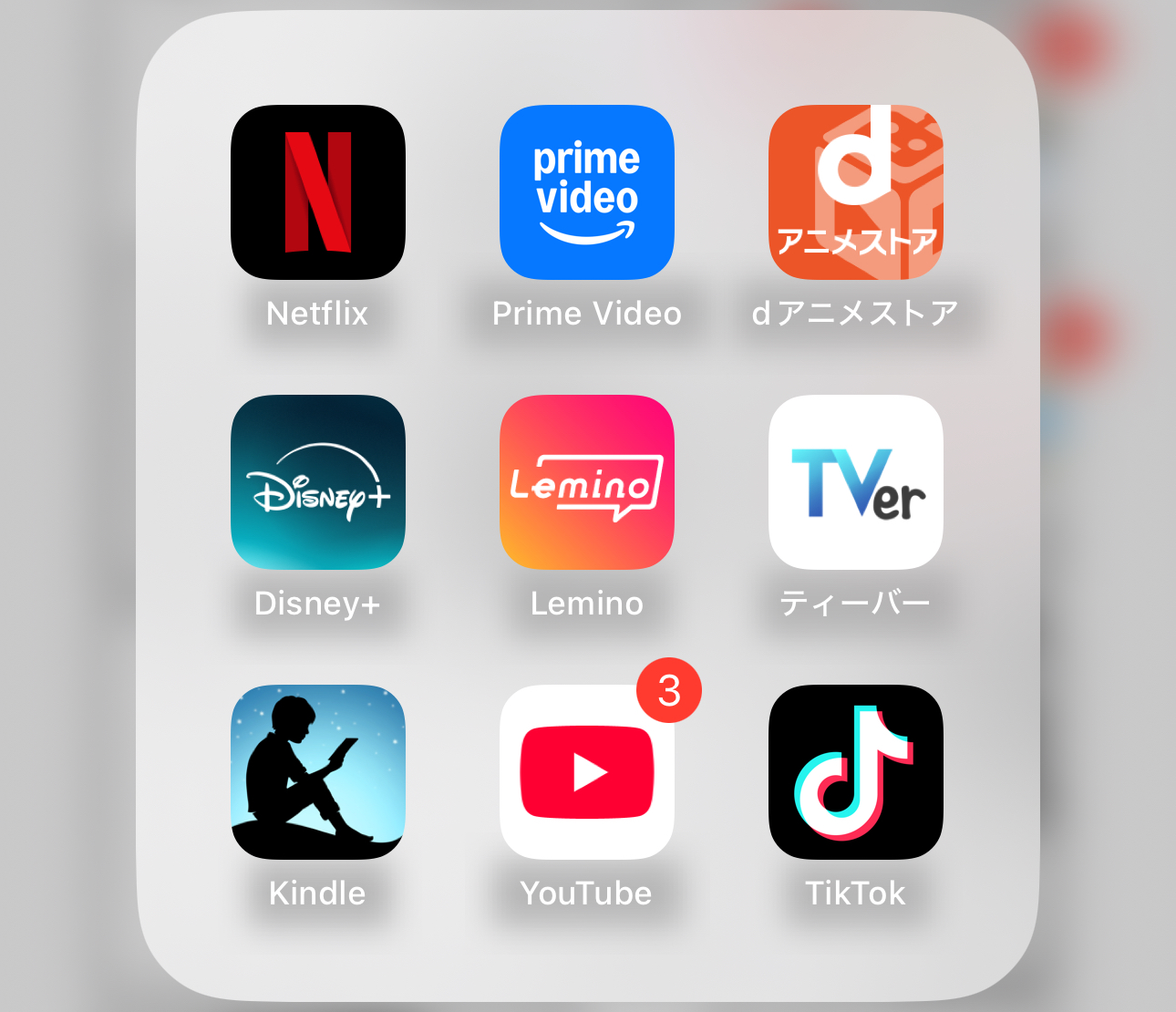
Task: Launch Prime Video
Action: [586, 192]
